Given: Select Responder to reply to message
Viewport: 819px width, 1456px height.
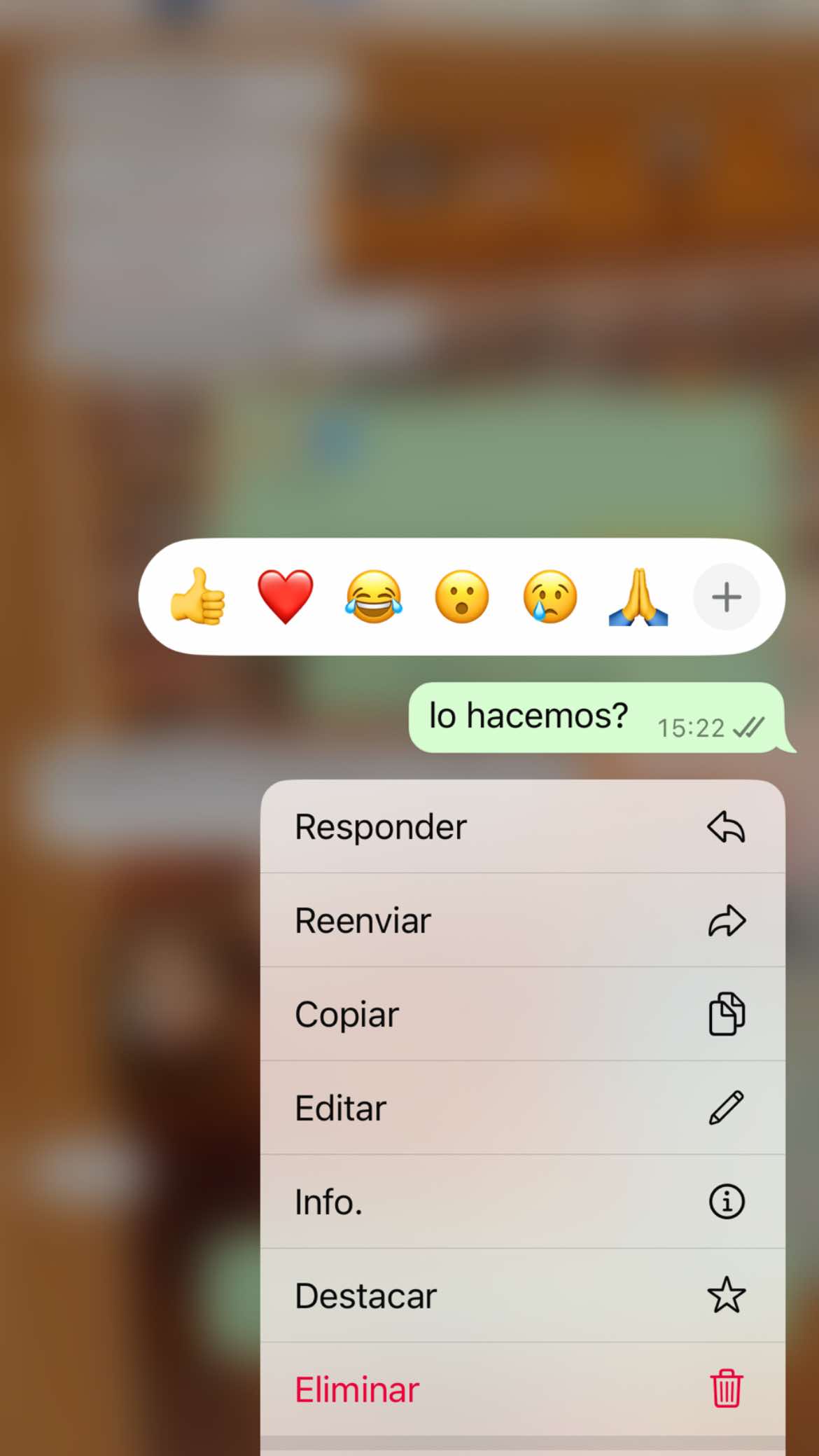Looking at the screenshot, I should click(523, 826).
